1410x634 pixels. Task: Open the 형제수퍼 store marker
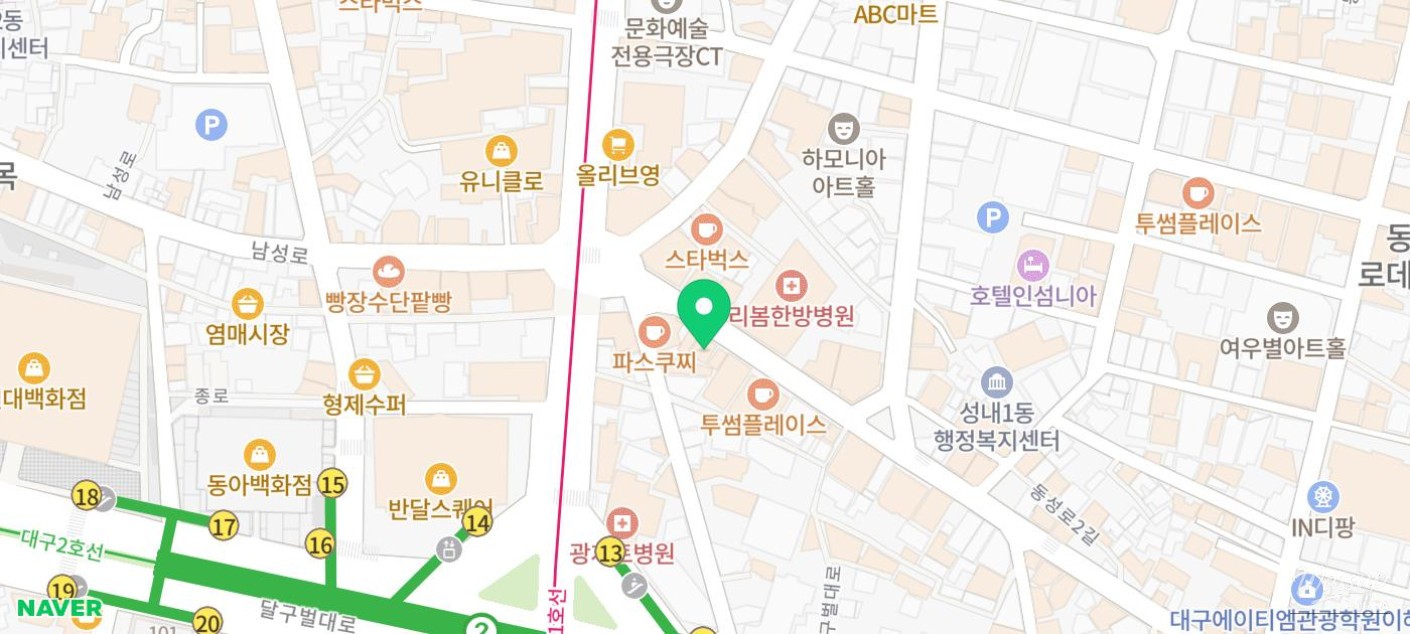364,375
